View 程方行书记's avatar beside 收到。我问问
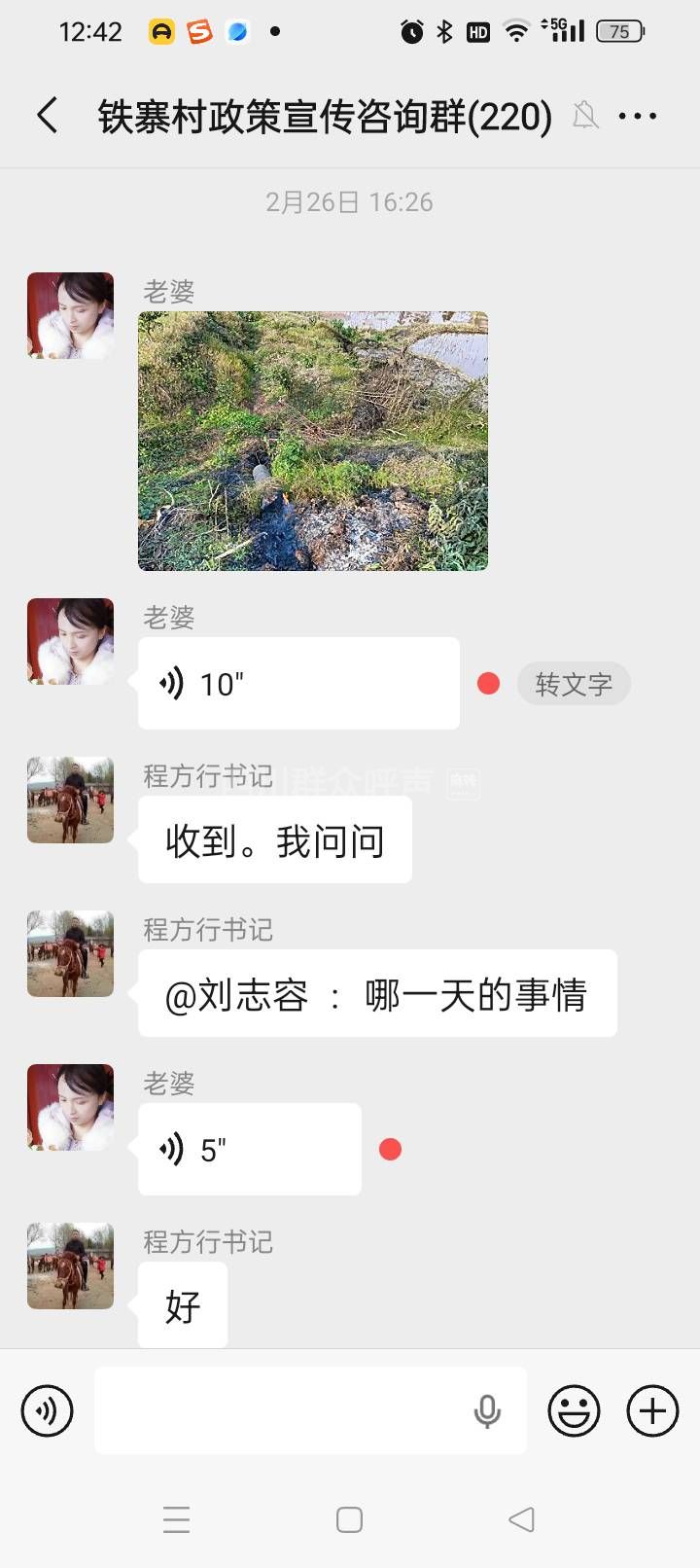 pyautogui.click(x=70, y=800)
